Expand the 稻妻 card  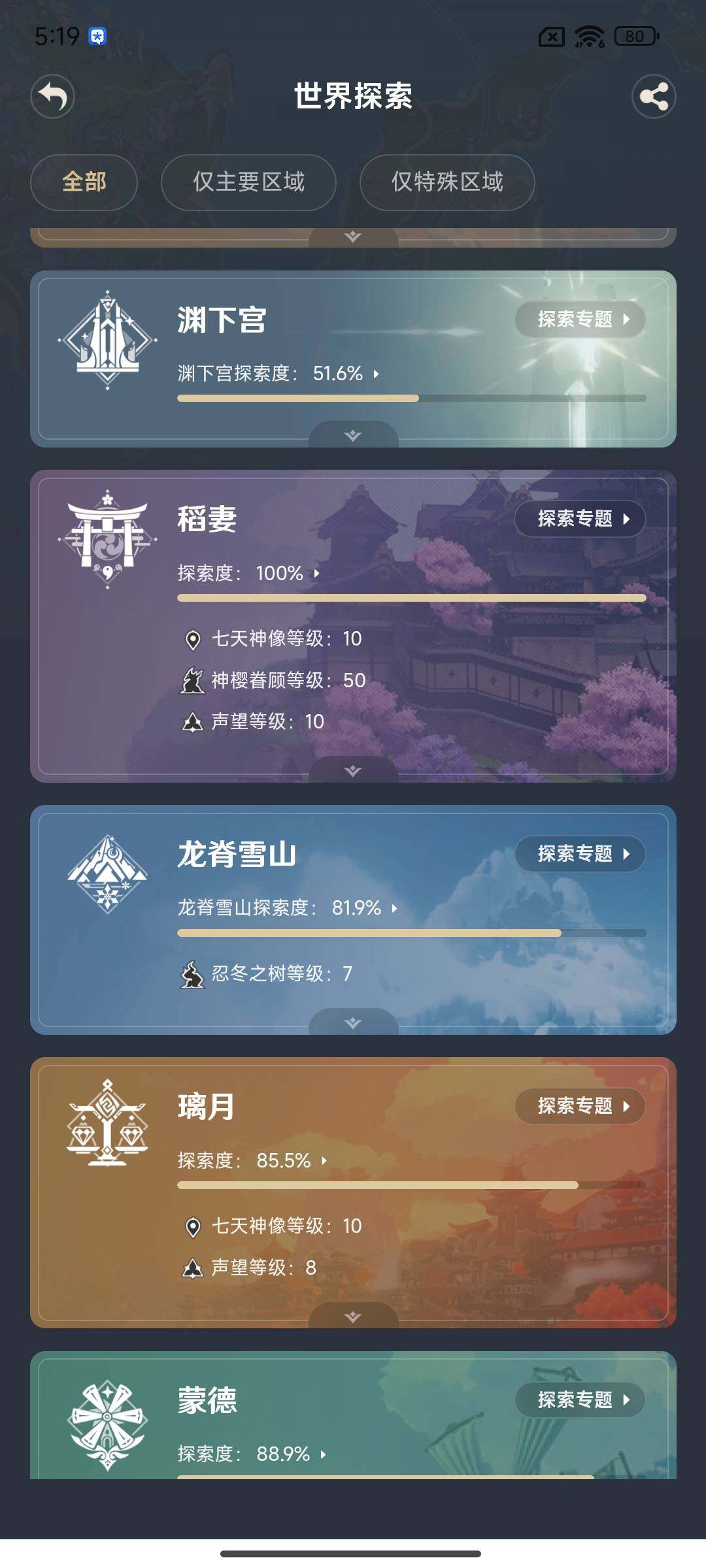coord(353,771)
